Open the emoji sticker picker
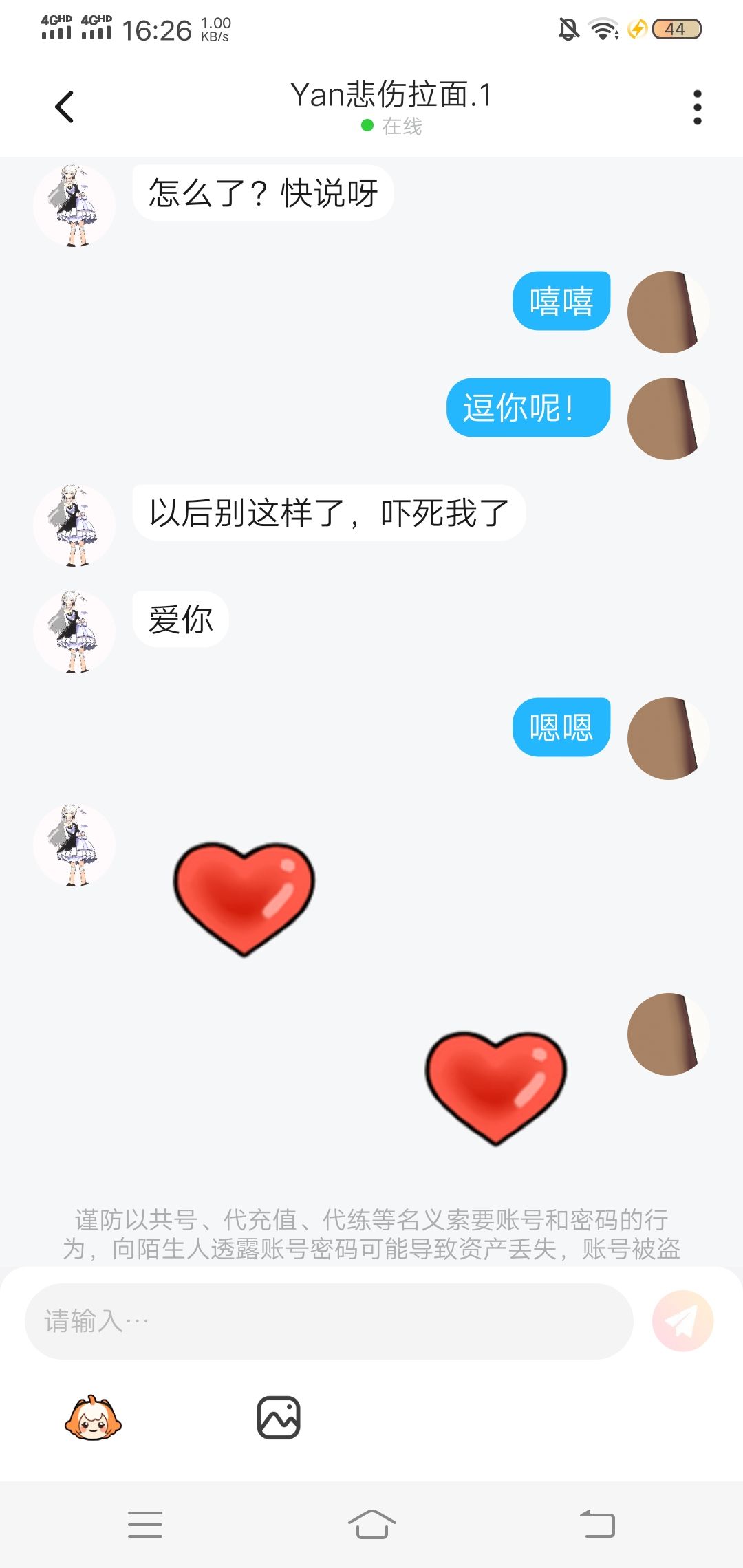 pos(93,1417)
